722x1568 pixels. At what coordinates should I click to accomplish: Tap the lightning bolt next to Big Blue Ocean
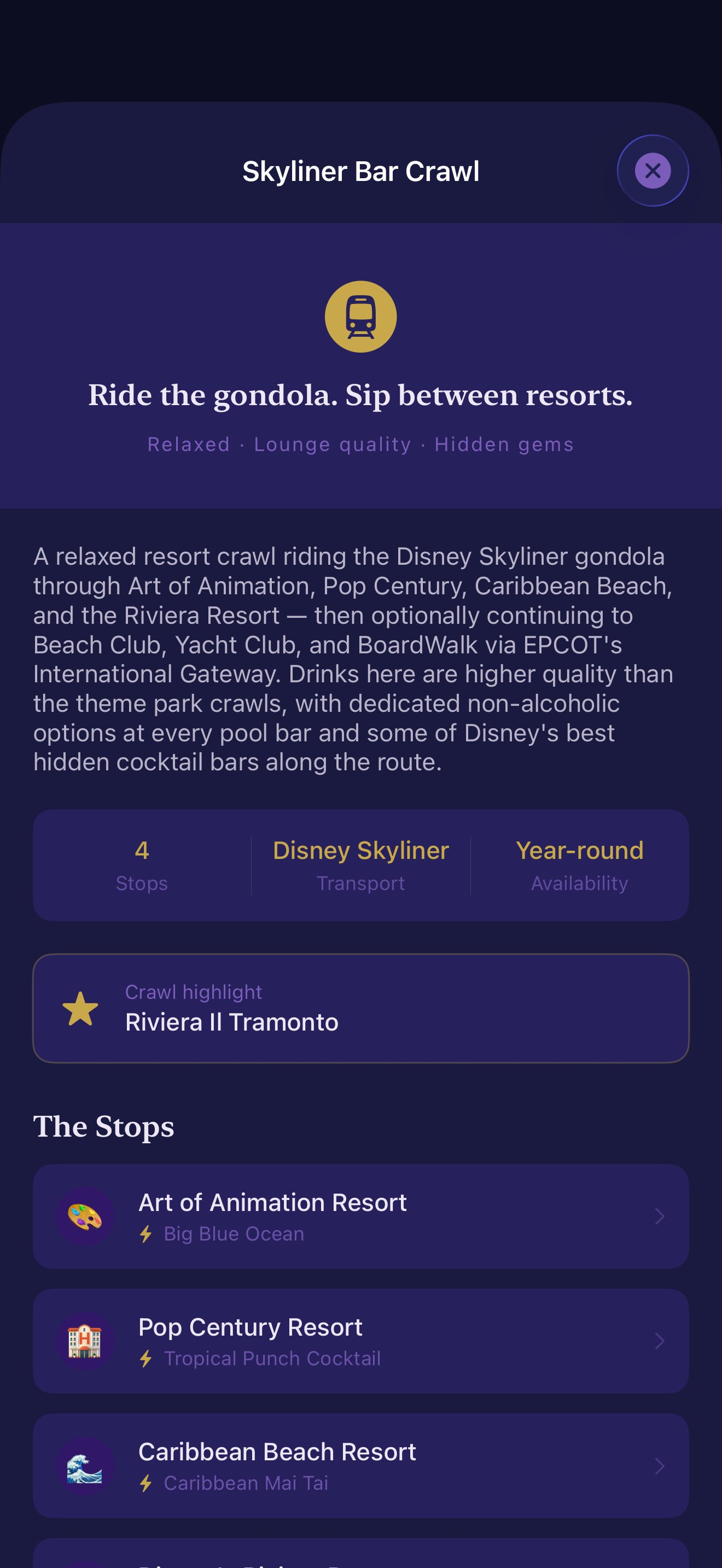click(147, 1233)
